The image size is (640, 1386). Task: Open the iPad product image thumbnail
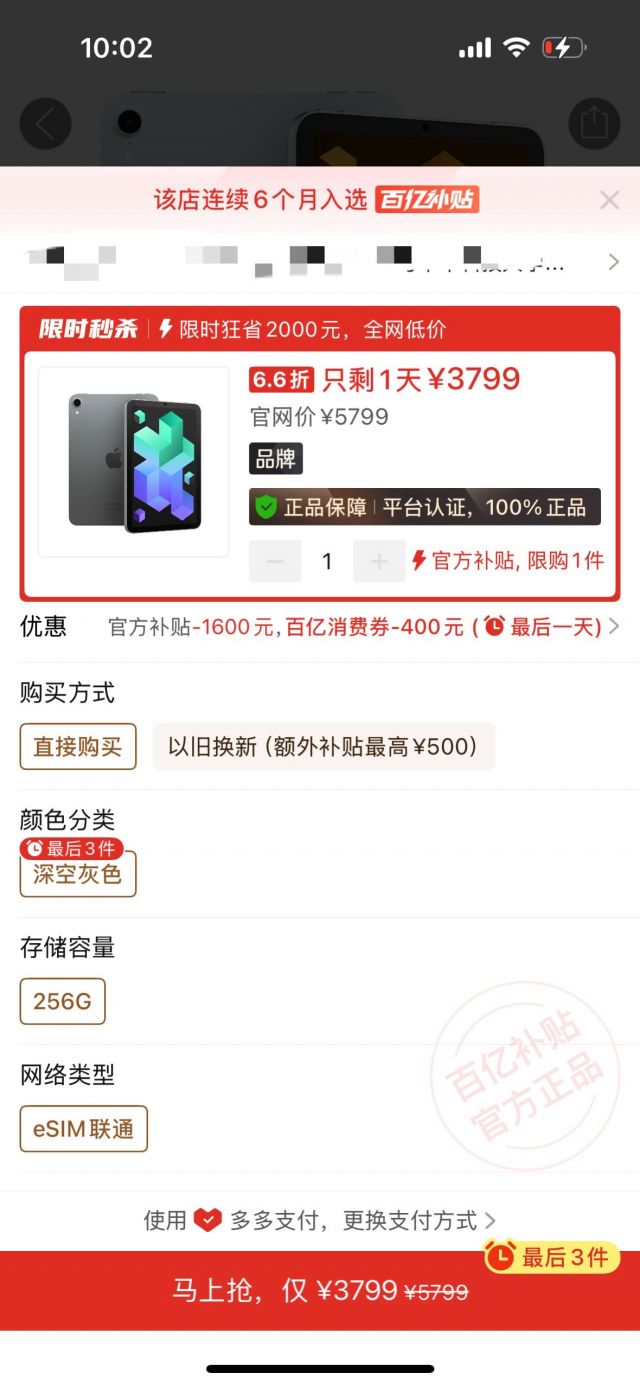[x=134, y=462]
